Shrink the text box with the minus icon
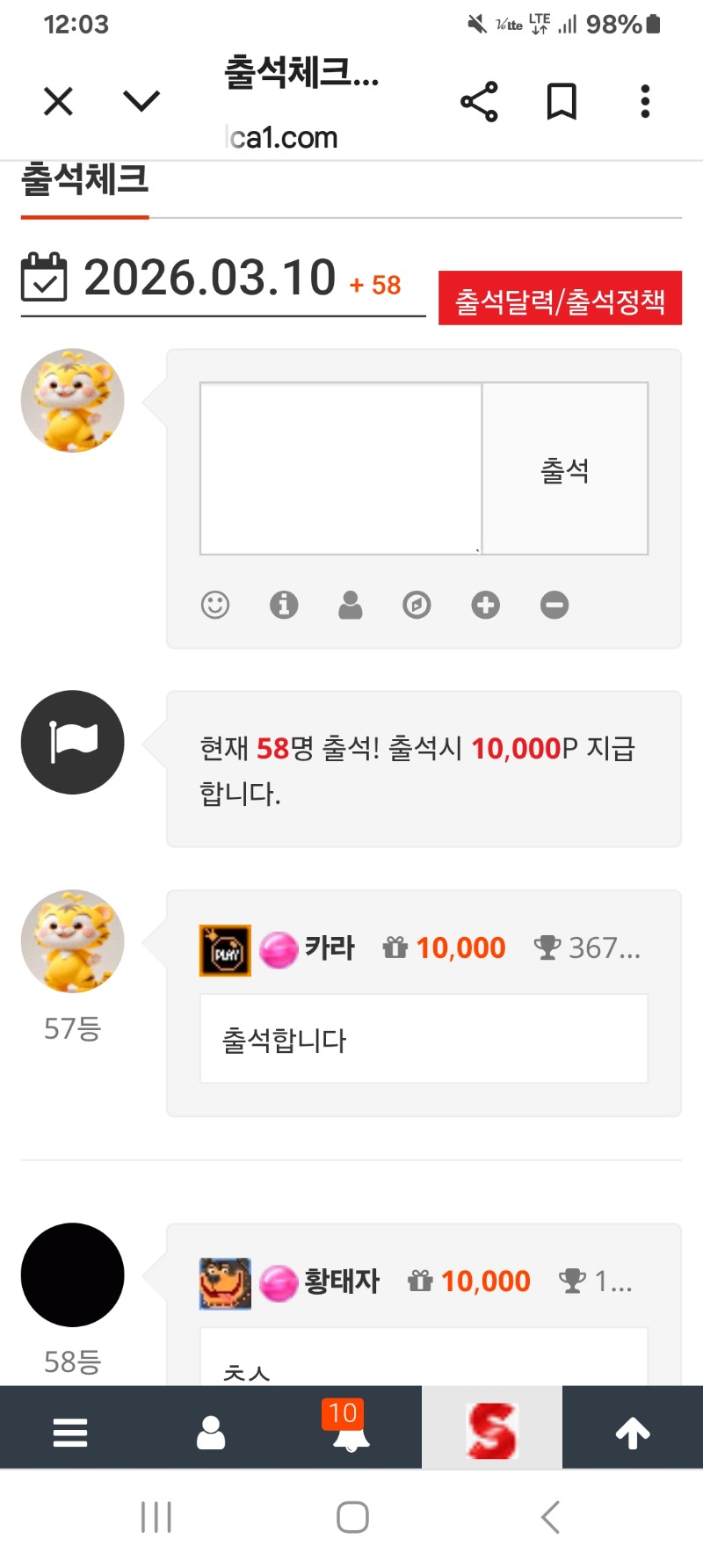This screenshot has height=1568, width=703. click(554, 605)
